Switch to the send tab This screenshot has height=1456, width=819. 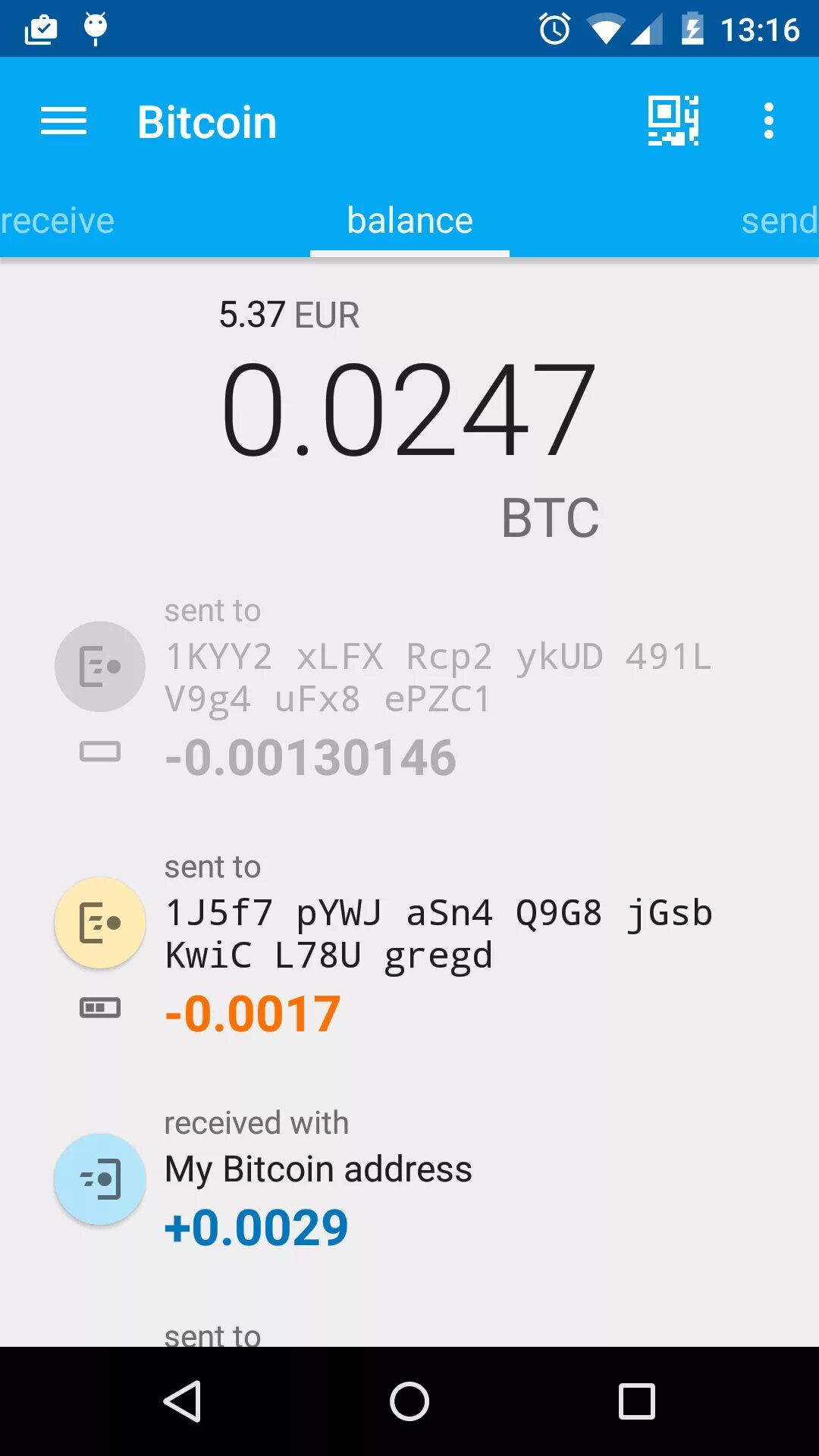point(778,221)
